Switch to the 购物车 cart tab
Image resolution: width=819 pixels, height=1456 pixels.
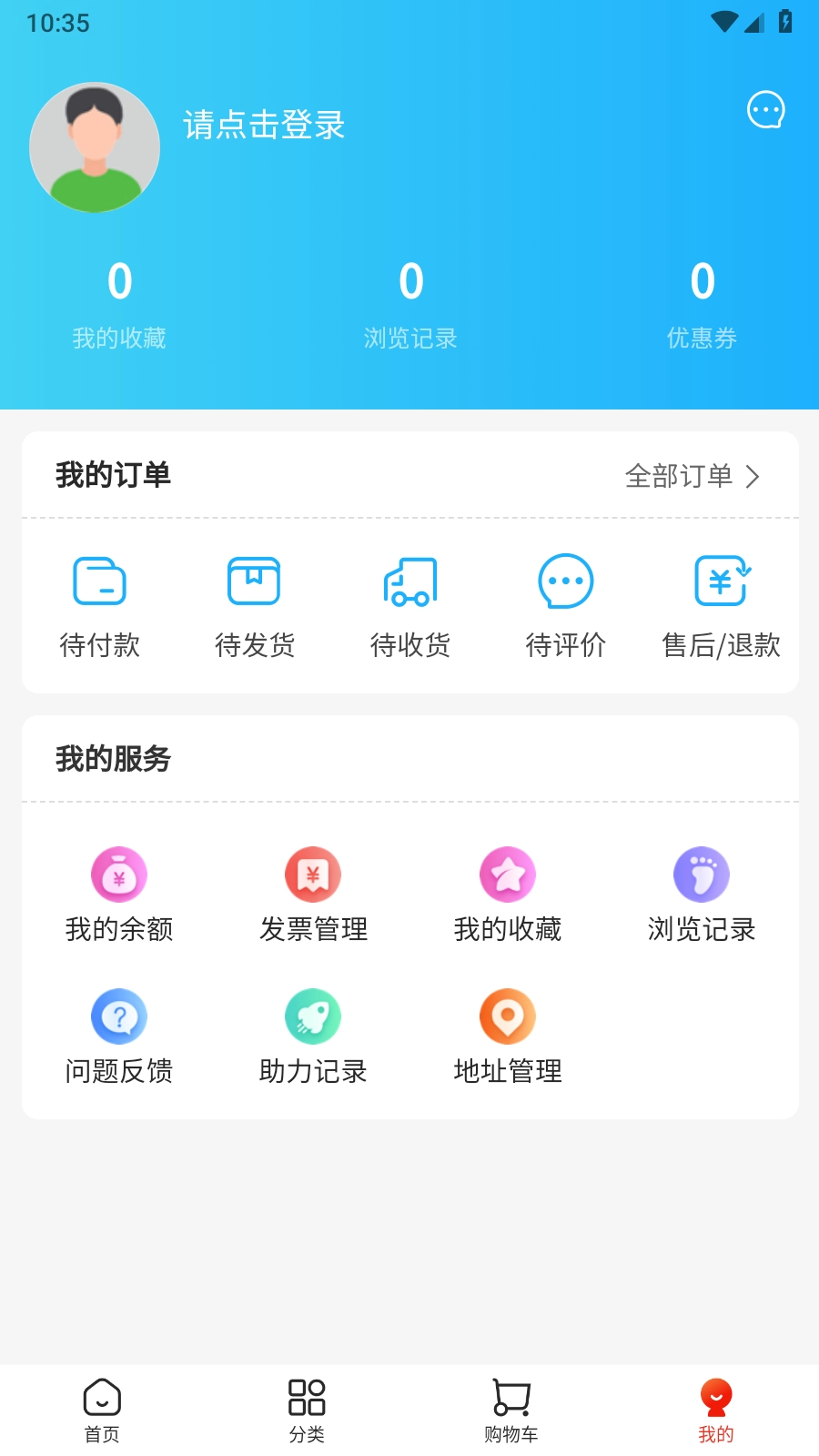(511, 1410)
